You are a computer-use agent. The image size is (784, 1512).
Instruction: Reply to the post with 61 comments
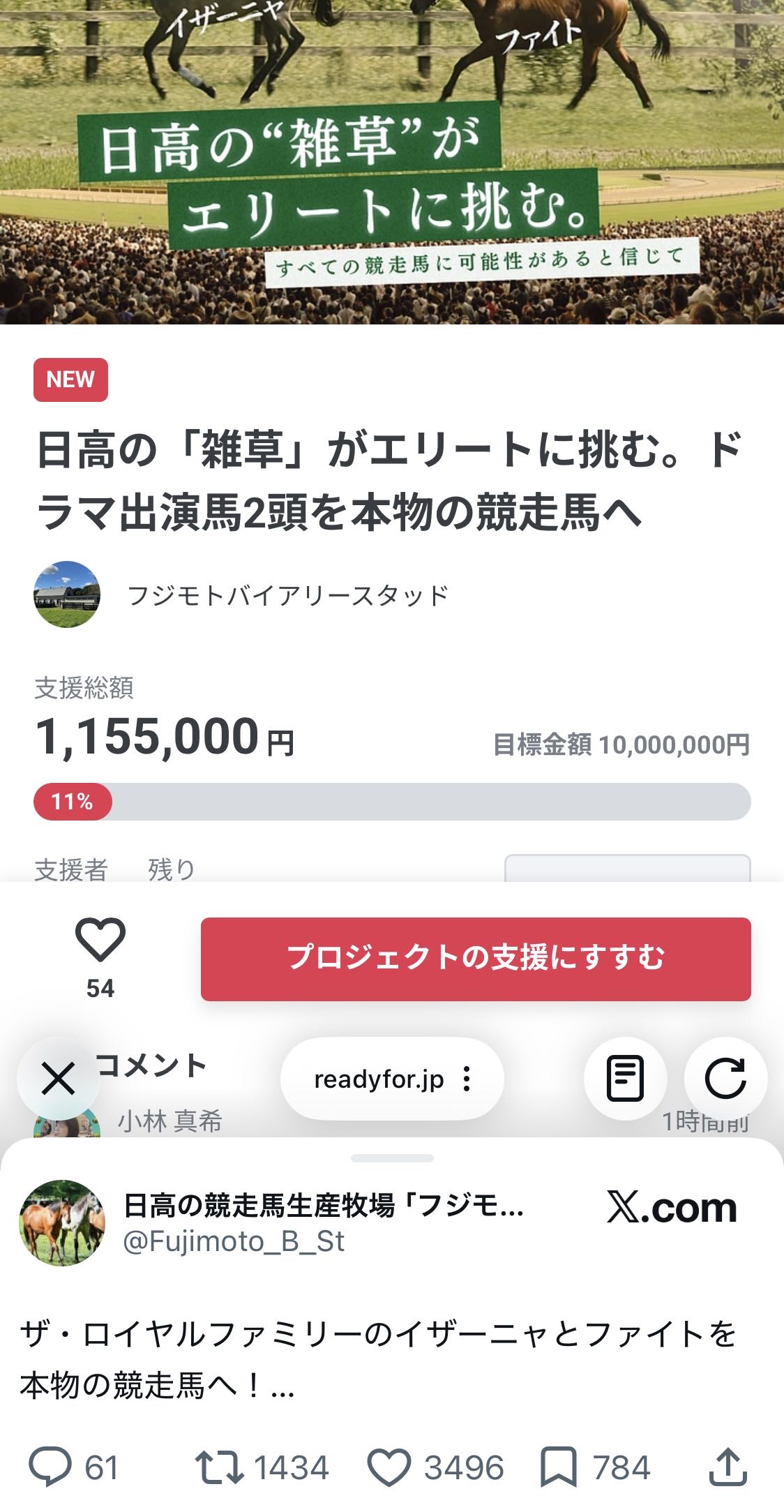[50, 1466]
